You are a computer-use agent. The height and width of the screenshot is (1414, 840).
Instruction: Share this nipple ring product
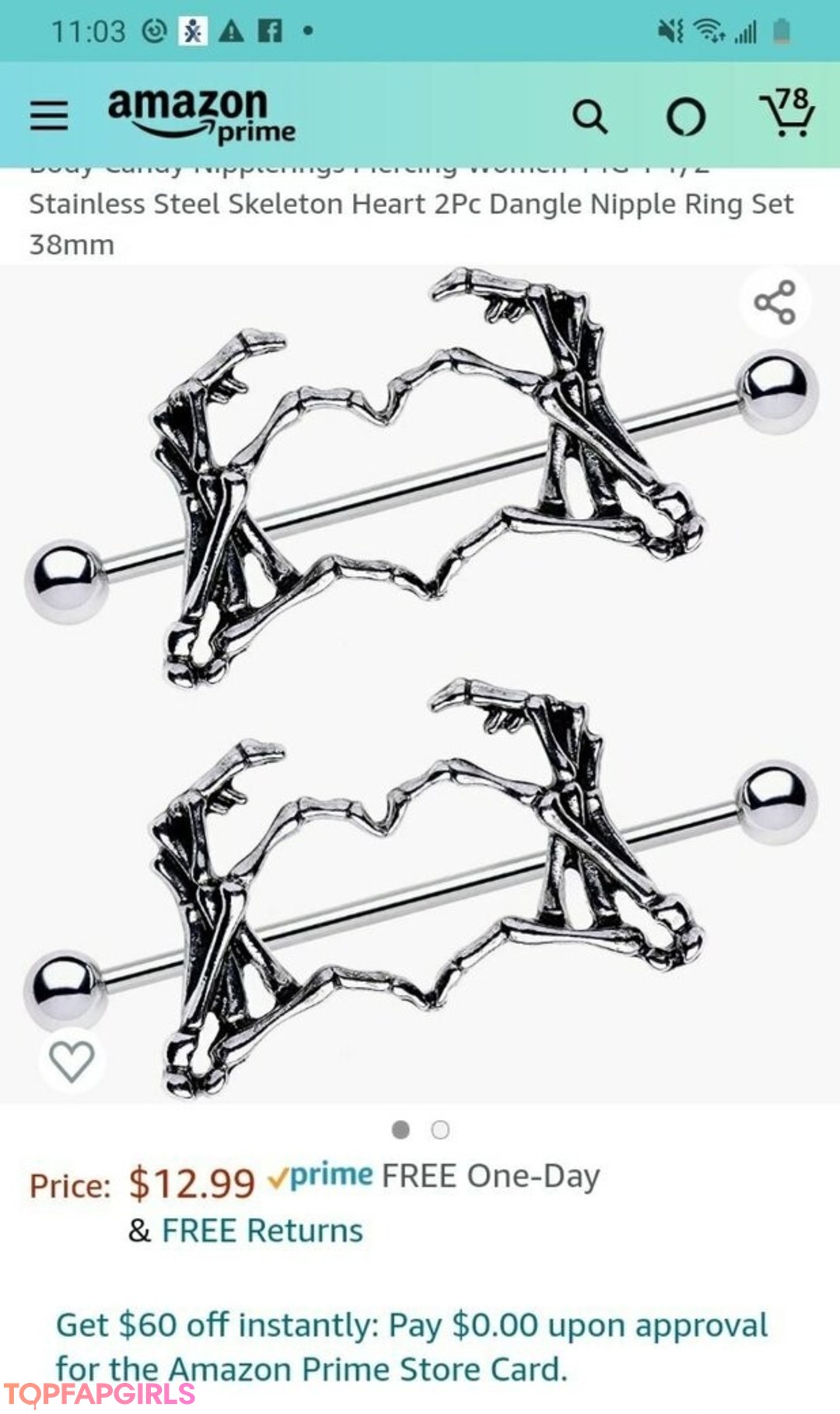[775, 302]
